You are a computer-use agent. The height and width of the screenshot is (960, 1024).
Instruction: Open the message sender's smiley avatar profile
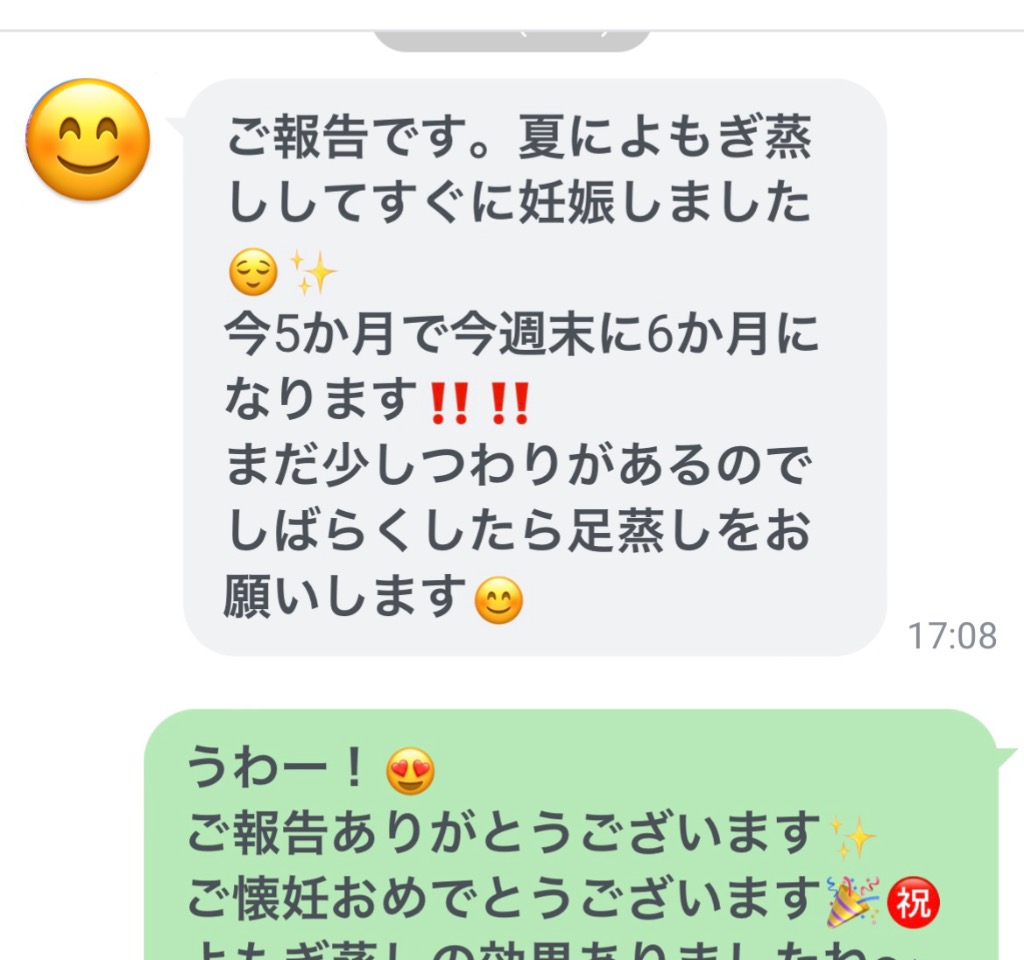click(x=88, y=140)
